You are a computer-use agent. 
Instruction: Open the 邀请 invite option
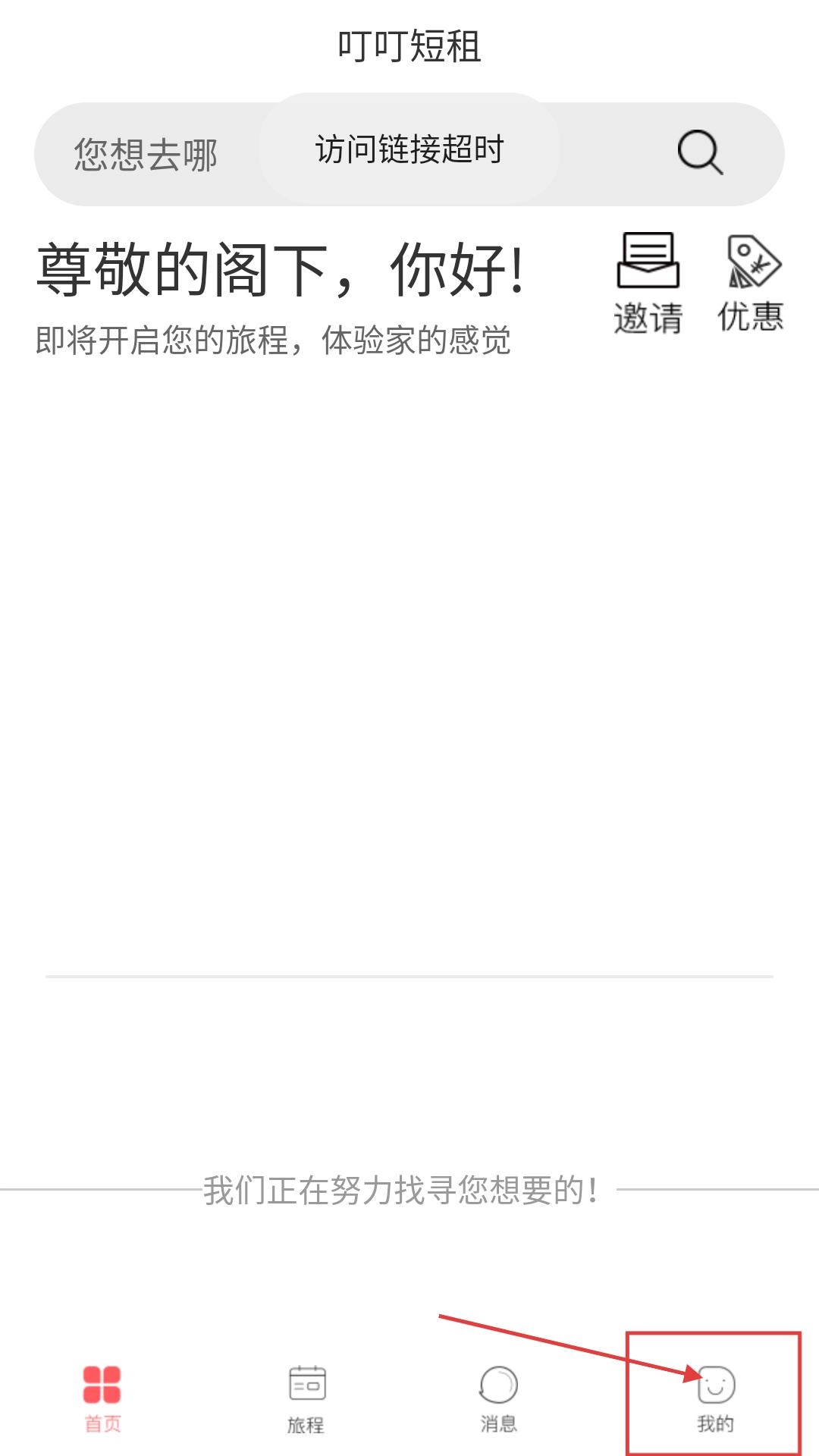[x=648, y=284]
